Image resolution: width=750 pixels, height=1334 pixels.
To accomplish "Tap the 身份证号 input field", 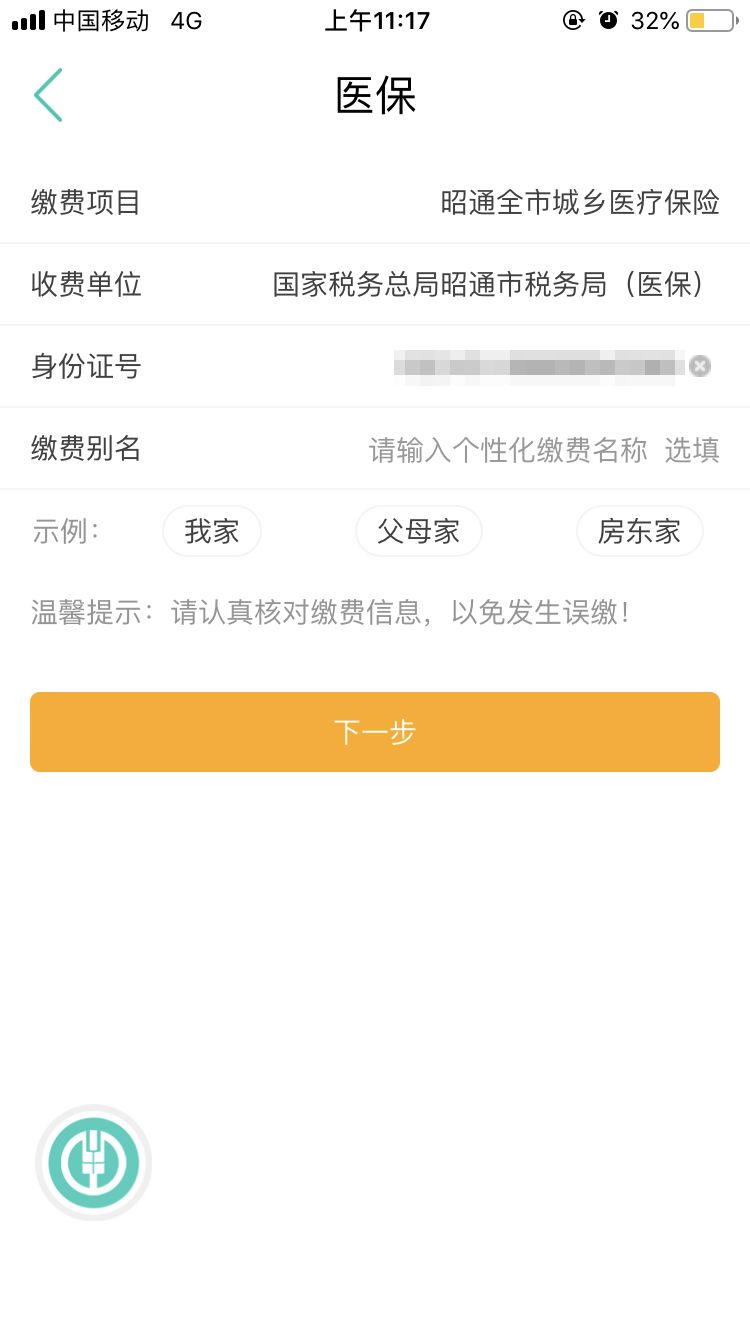I will [x=540, y=366].
